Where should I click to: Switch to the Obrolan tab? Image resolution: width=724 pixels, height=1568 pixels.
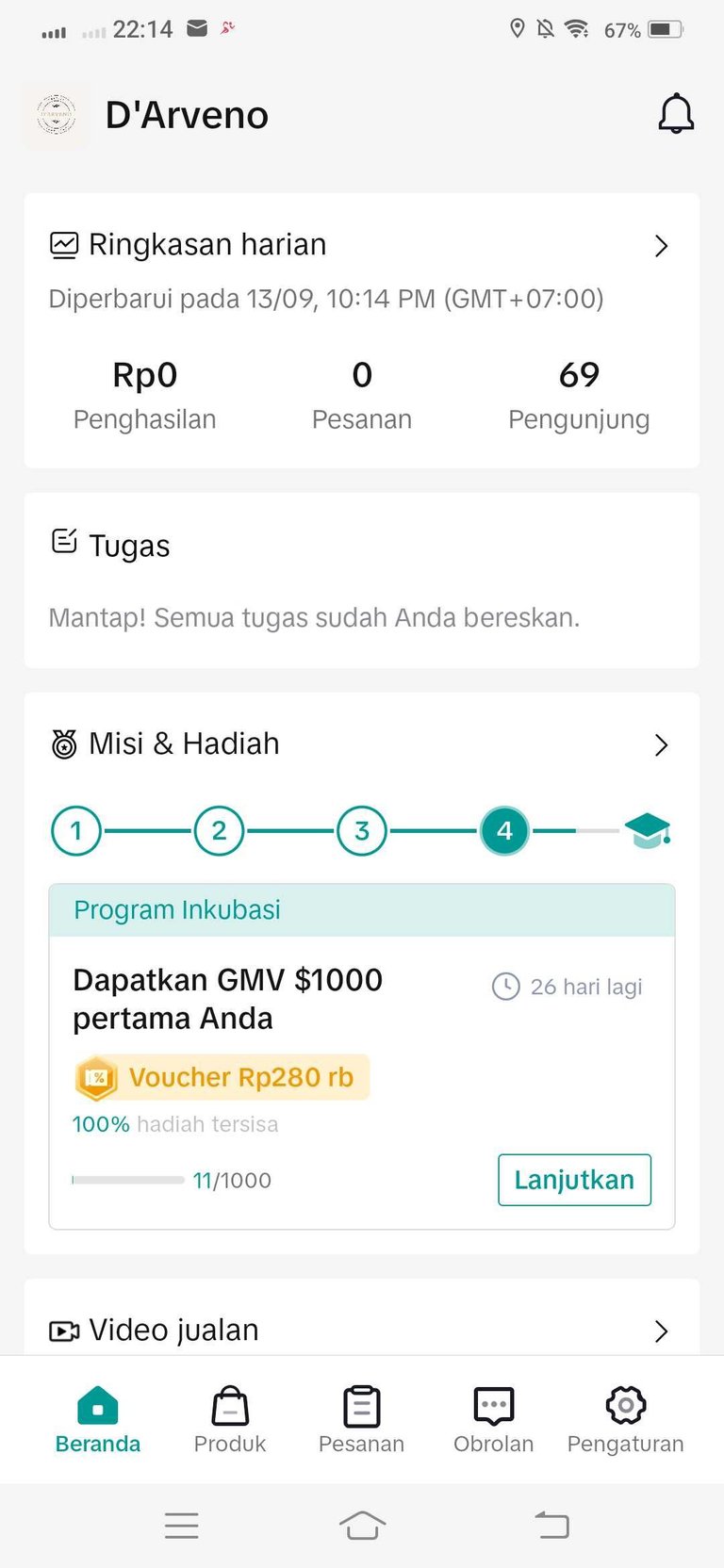[494, 1420]
